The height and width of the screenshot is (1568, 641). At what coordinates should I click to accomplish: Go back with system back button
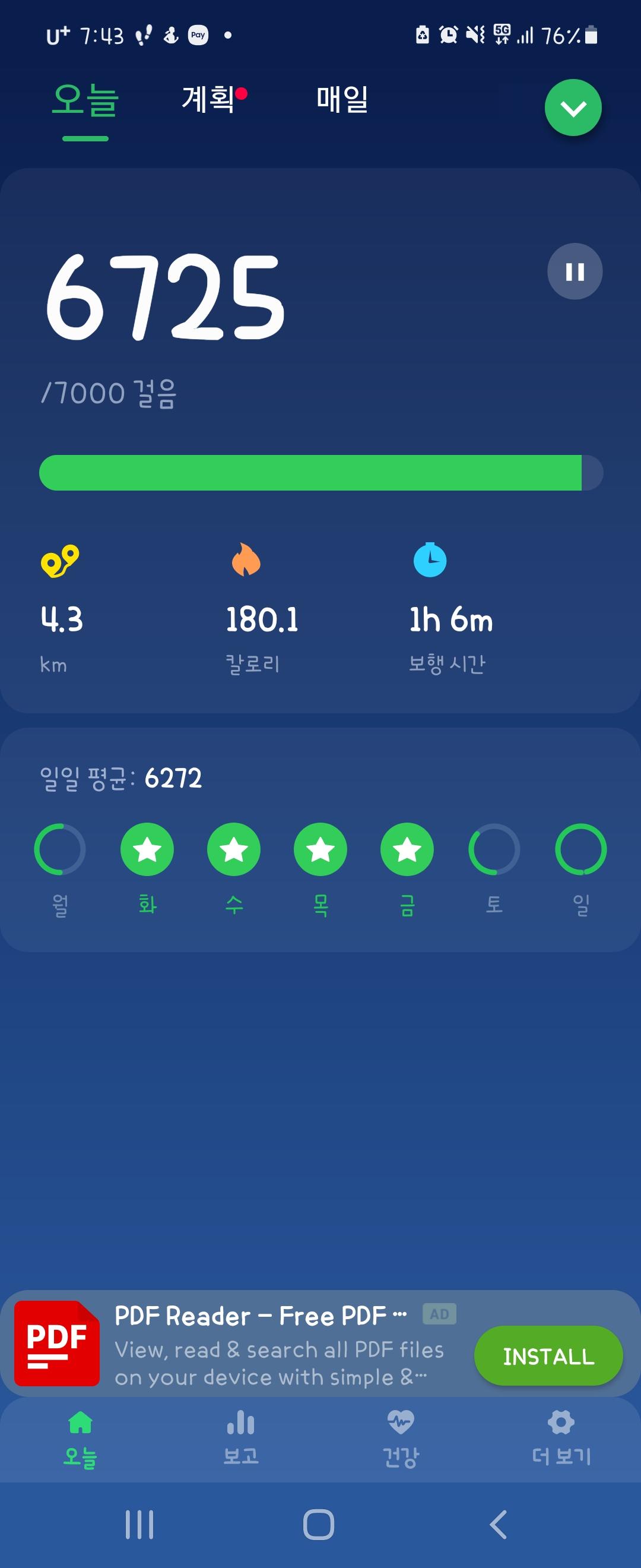498,1525
